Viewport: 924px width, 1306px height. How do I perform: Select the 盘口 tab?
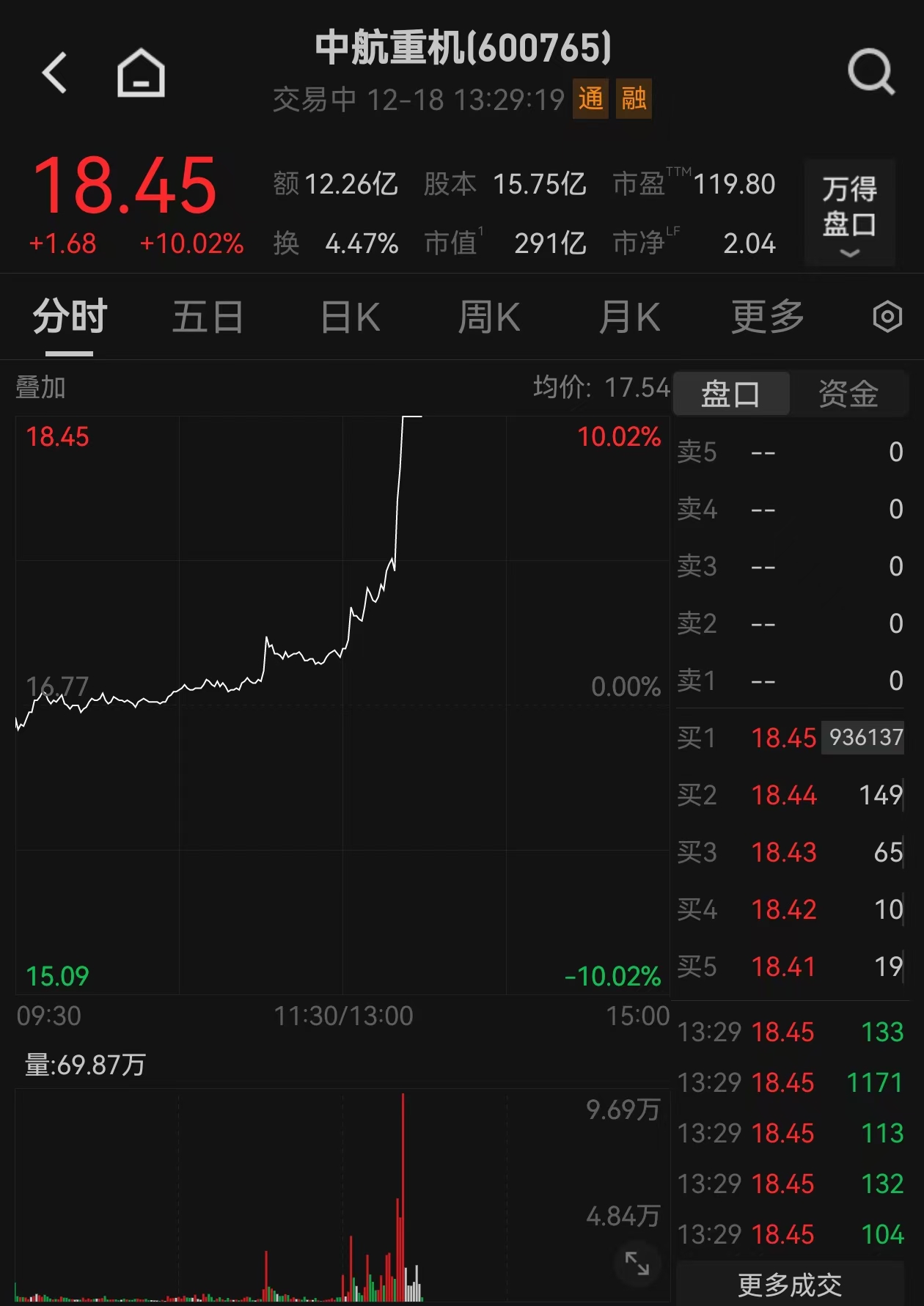730,394
